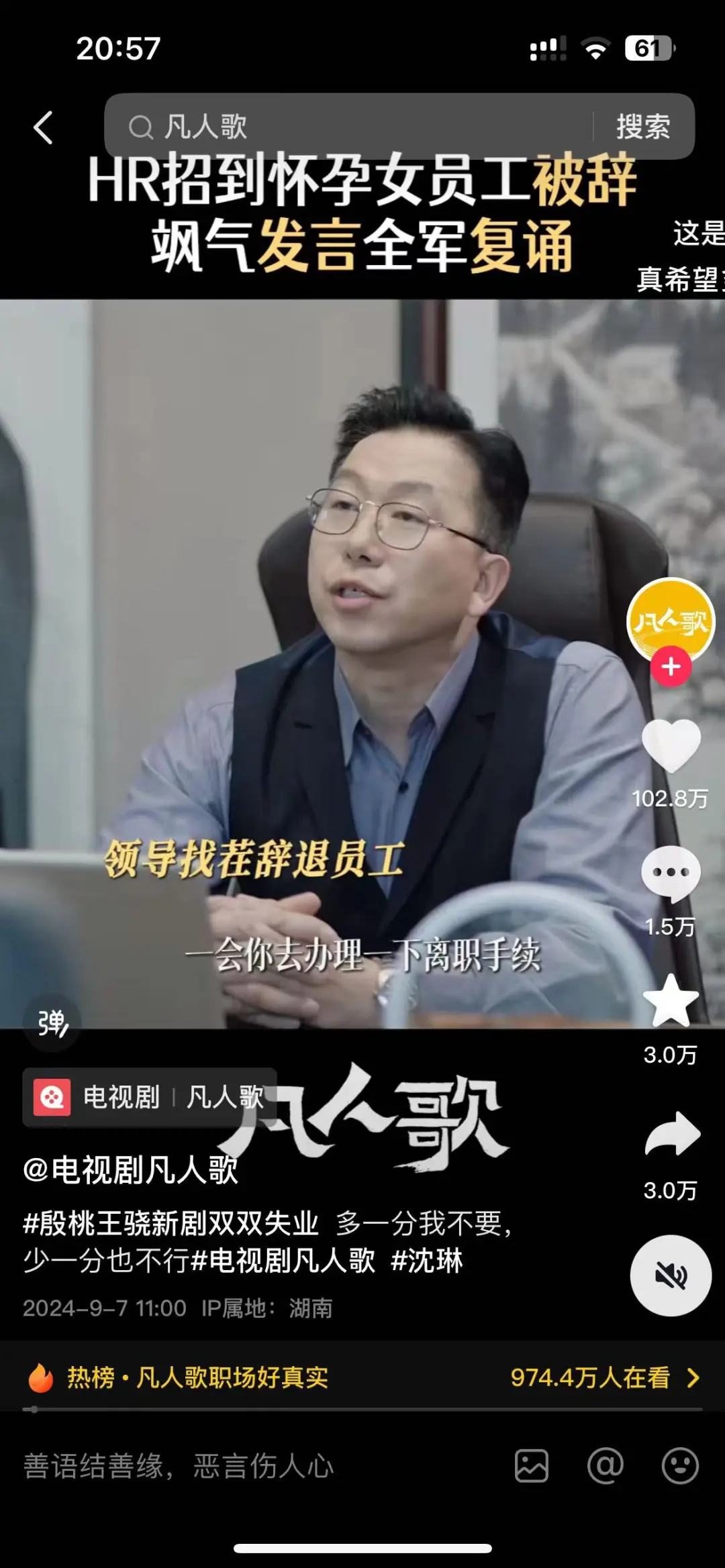
Task: Attach an image to the comment
Action: pos(532,1466)
